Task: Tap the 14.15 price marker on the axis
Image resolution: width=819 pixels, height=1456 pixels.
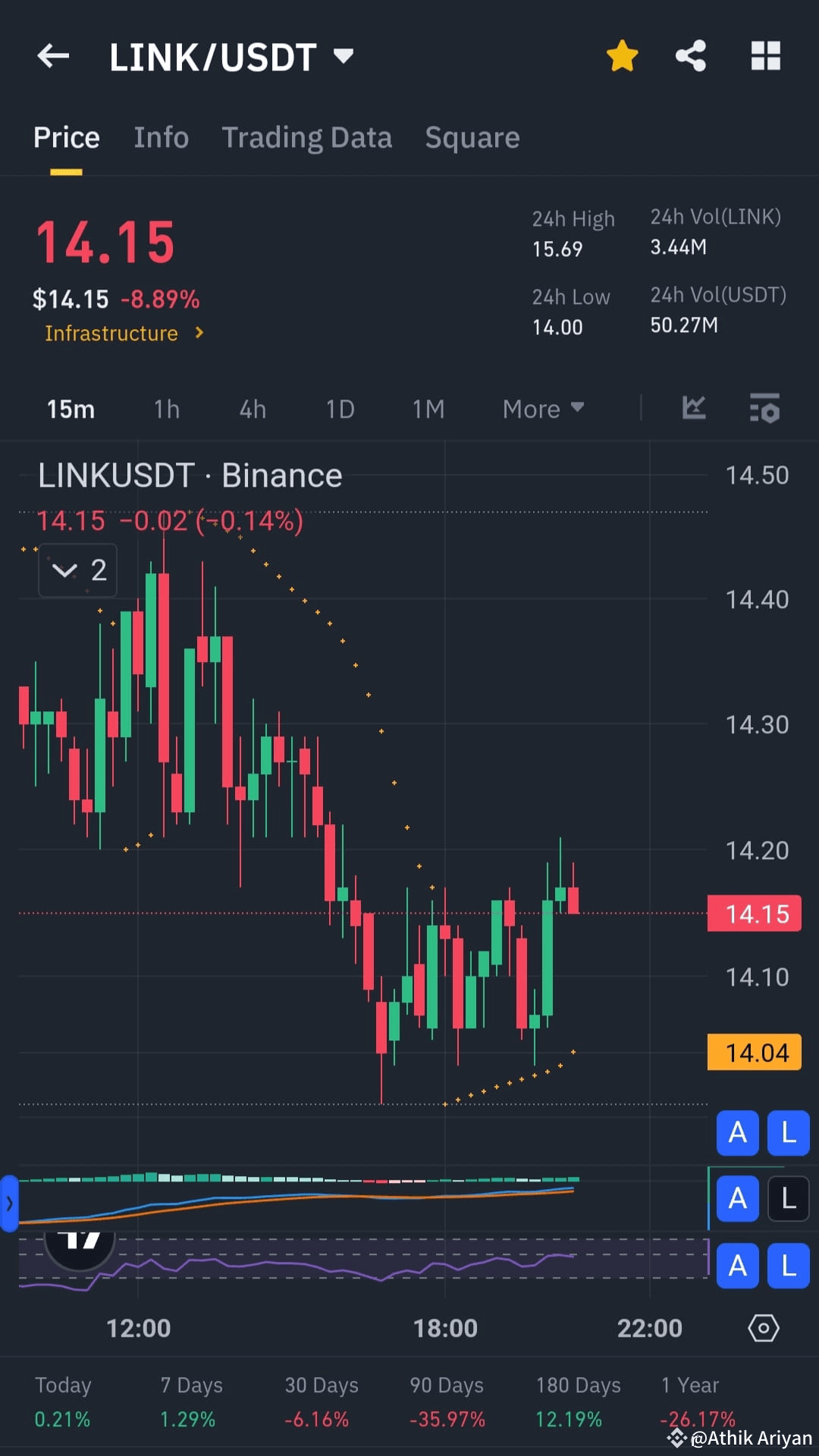Action: coord(755,913)
